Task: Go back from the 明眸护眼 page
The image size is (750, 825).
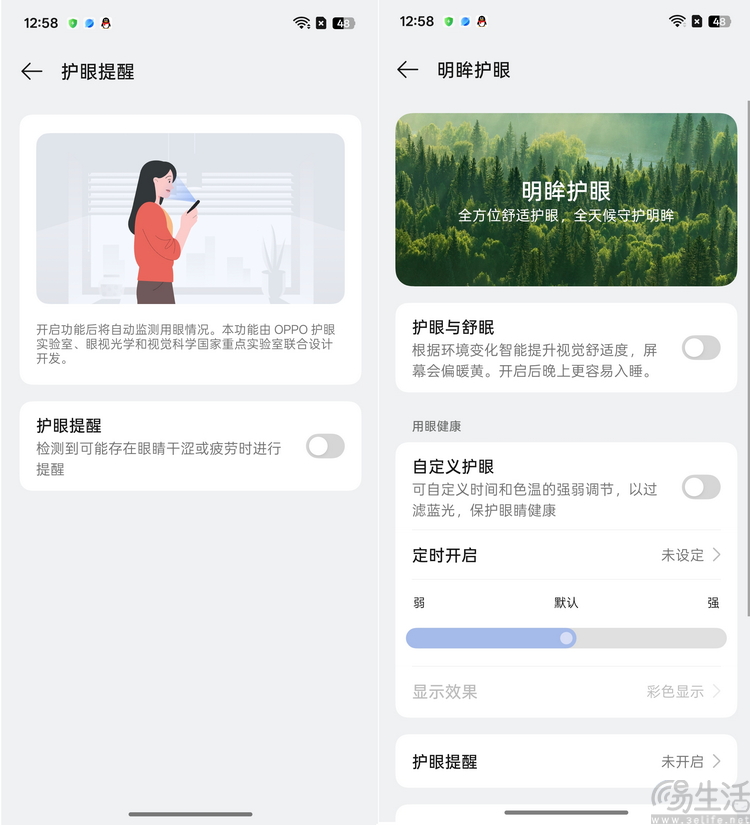Action: (407, 70)
